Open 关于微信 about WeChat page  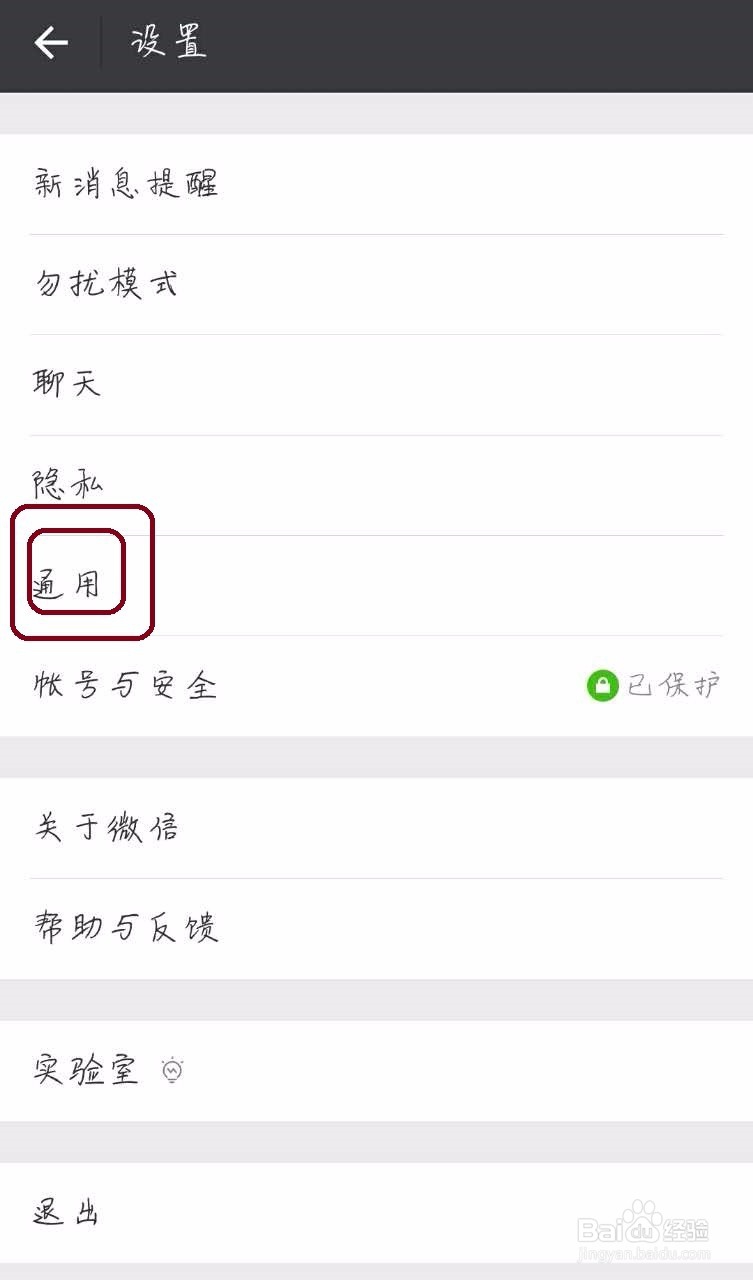point(106,827)
